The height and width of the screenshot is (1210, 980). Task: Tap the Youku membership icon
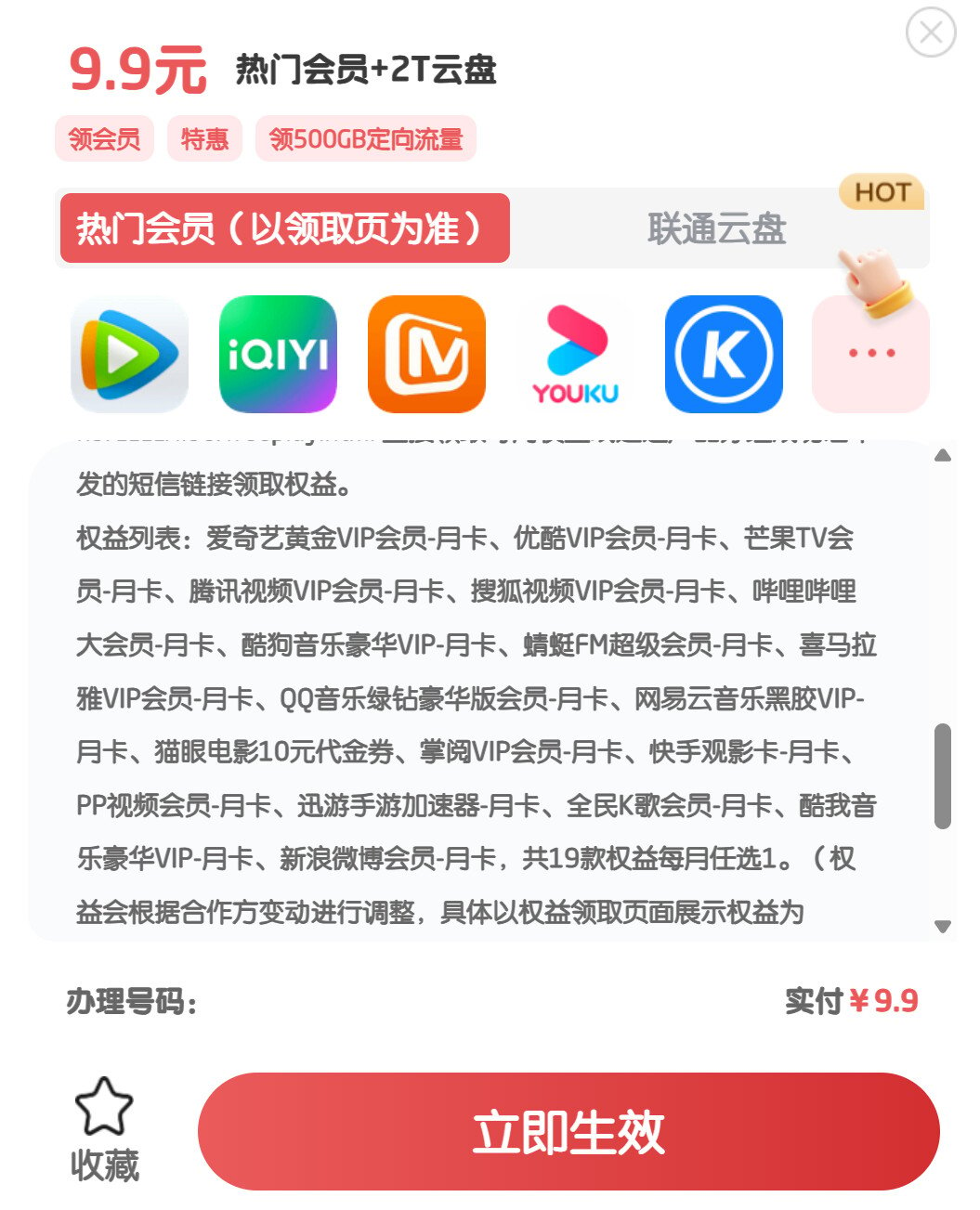point(575,355)
